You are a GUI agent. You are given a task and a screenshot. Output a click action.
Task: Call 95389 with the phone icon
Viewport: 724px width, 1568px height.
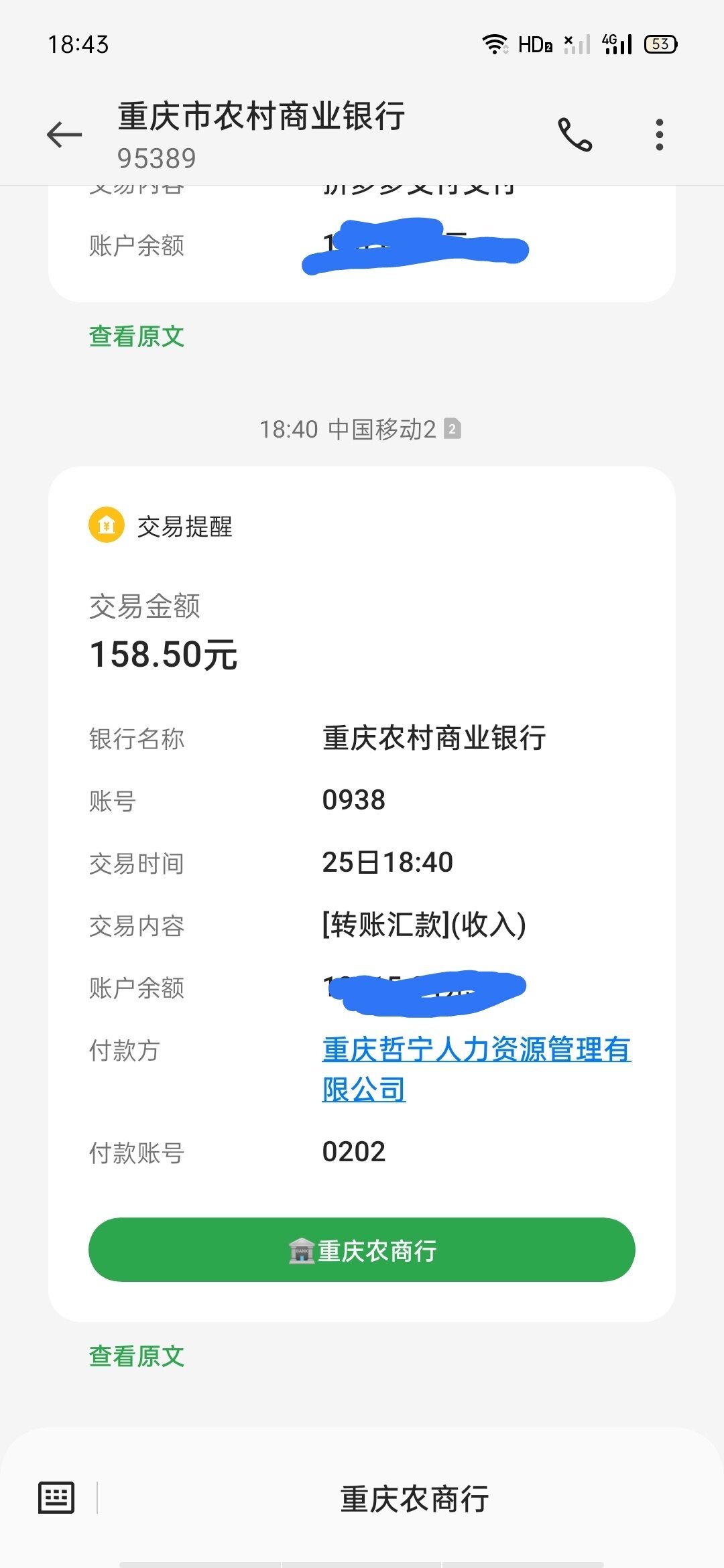pos(575,135)
